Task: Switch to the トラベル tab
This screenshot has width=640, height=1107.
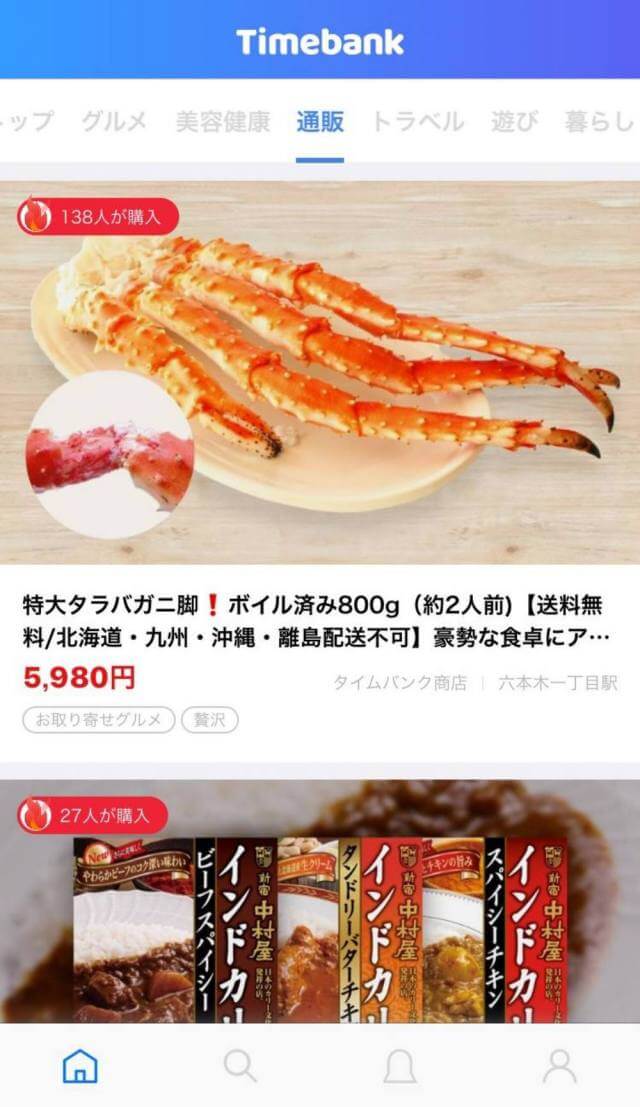Action: point(417,121)
